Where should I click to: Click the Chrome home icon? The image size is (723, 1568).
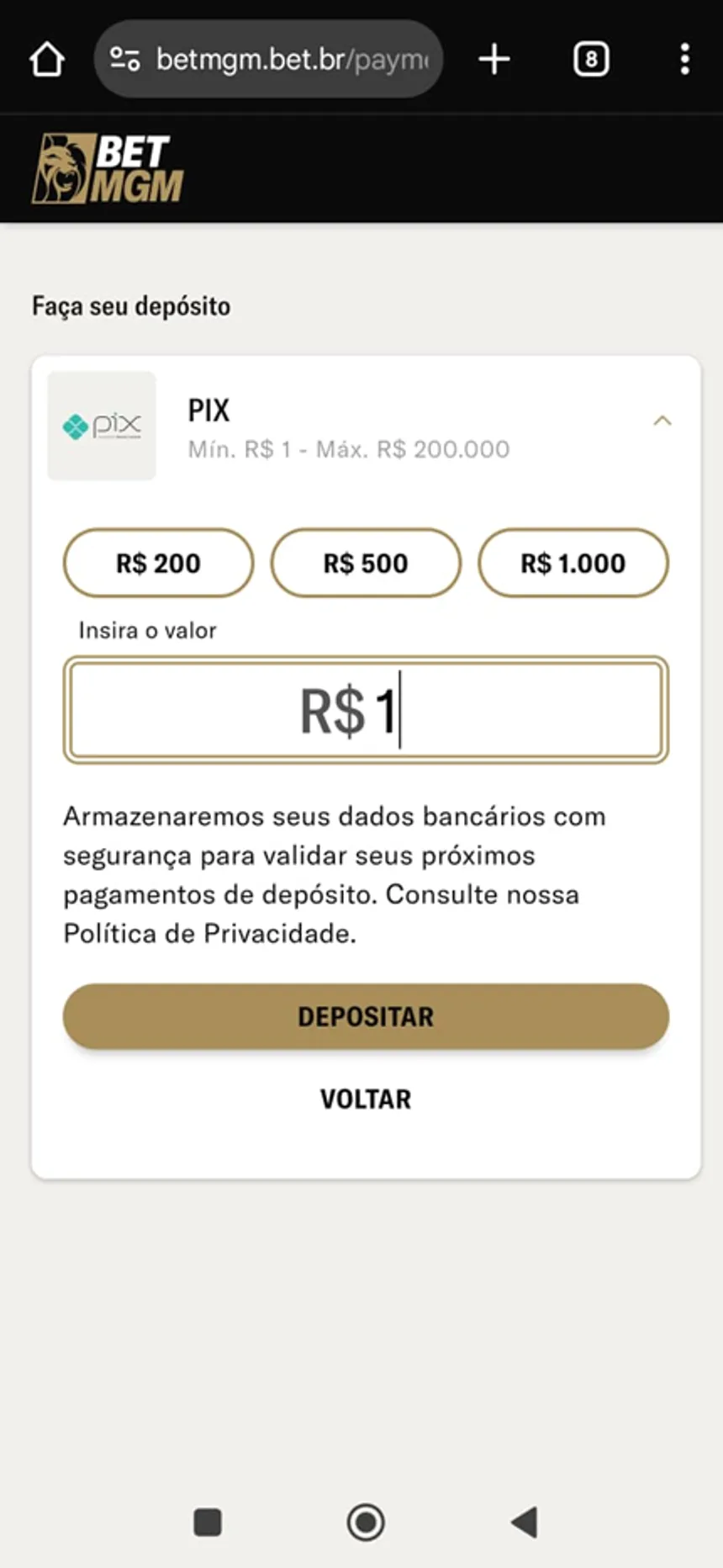click(46, 58)
